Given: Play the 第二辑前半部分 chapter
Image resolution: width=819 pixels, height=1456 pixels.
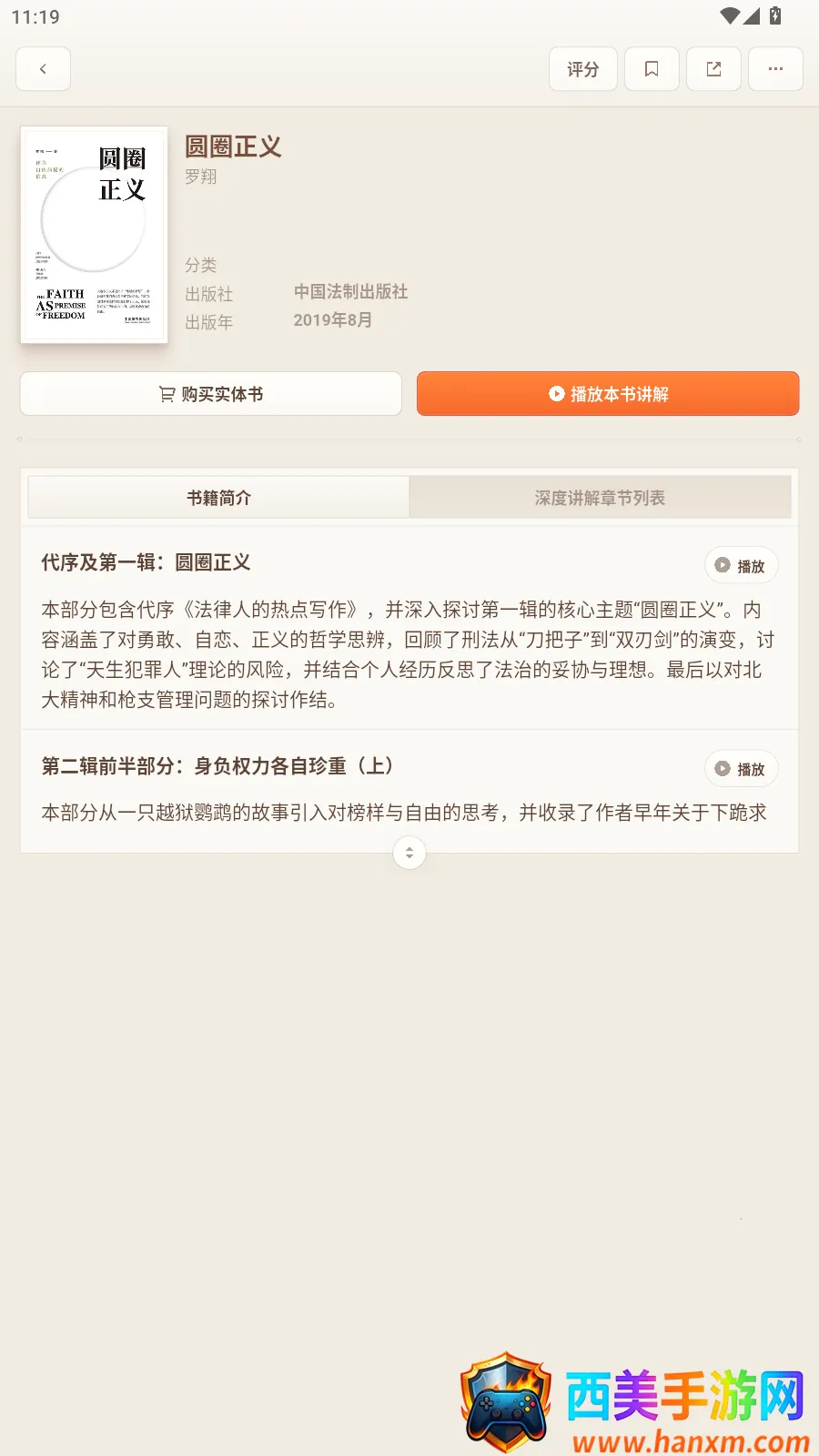Looking at the screenshot, I should pos(740,769).
